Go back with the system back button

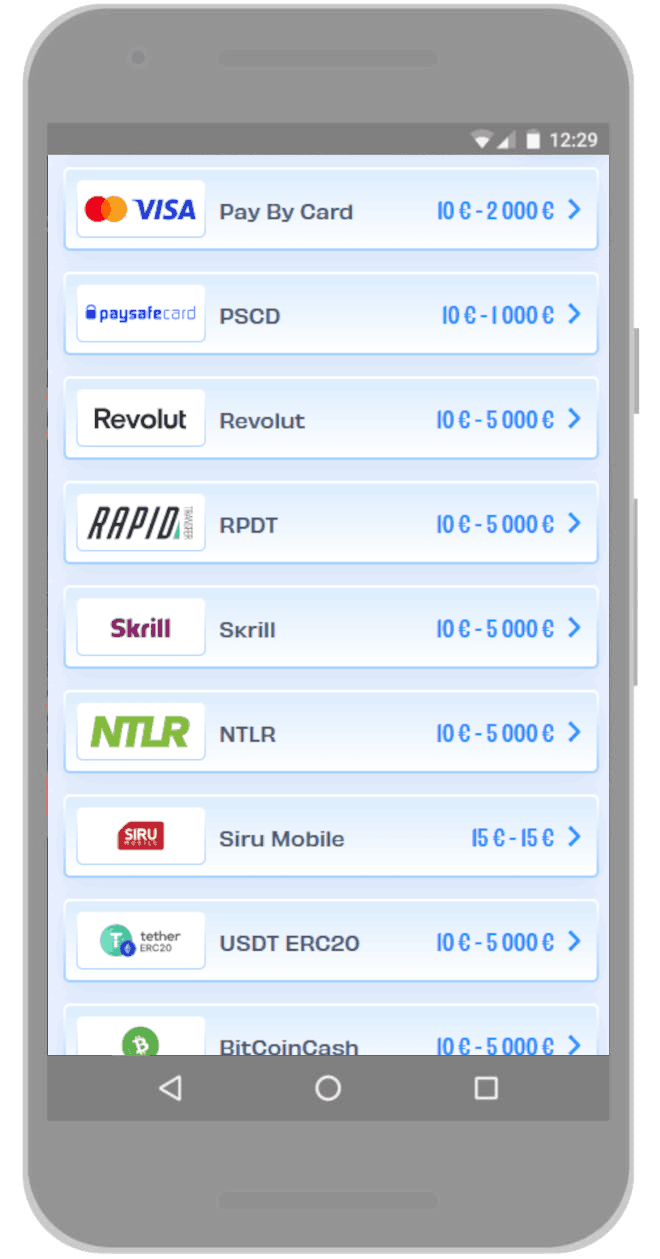[x=171, y=1088]
